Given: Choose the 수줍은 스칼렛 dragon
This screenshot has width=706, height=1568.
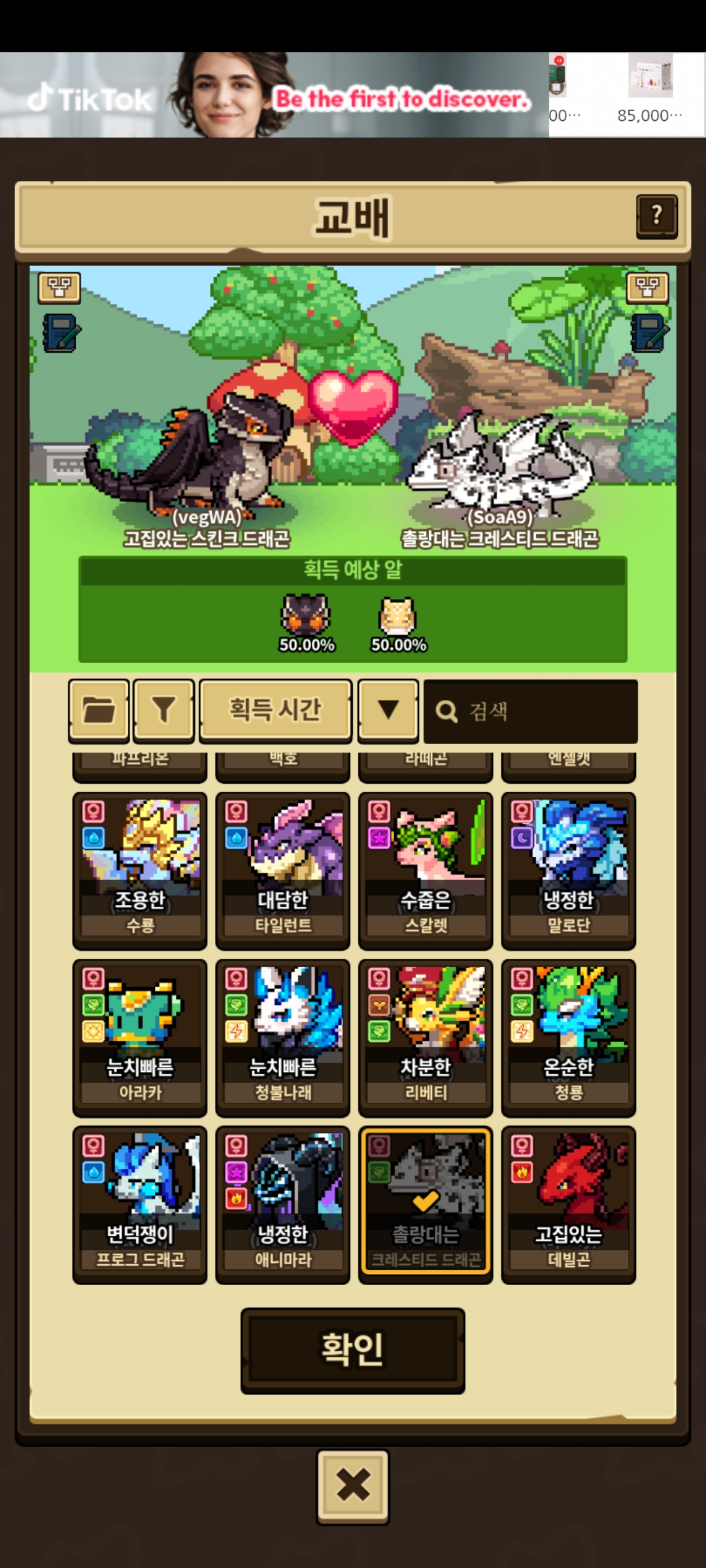Looking at the screenshot, I should coord(426,870).
